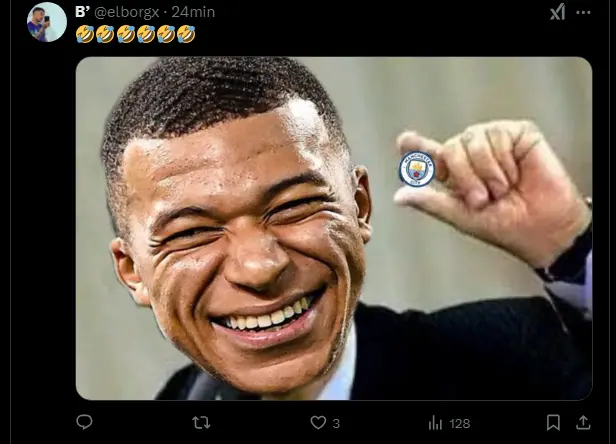Share this post
The width and height of the screenshot is (616, 444).
[x=583, y=423]
